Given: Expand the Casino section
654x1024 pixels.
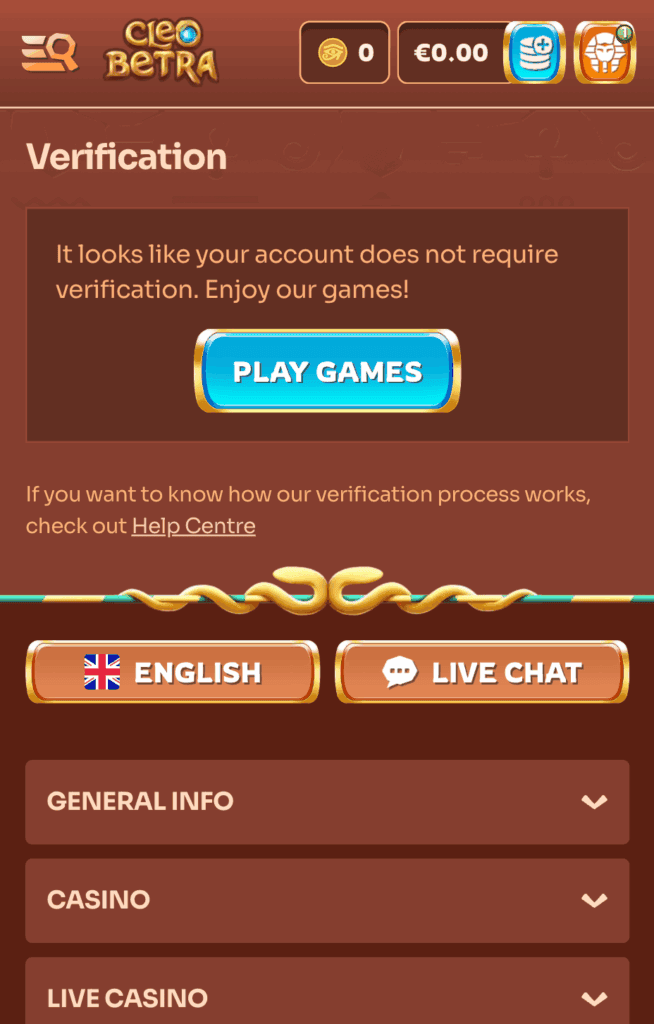Looking at the screenshot, I should point(327,900).
